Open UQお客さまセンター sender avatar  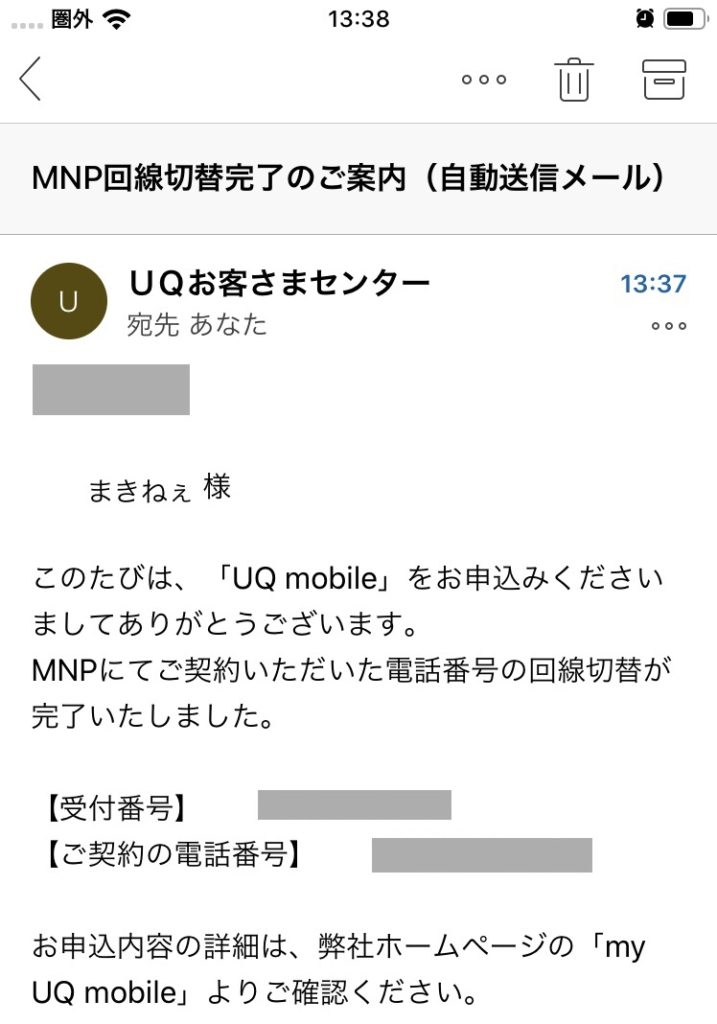point(68,301)
